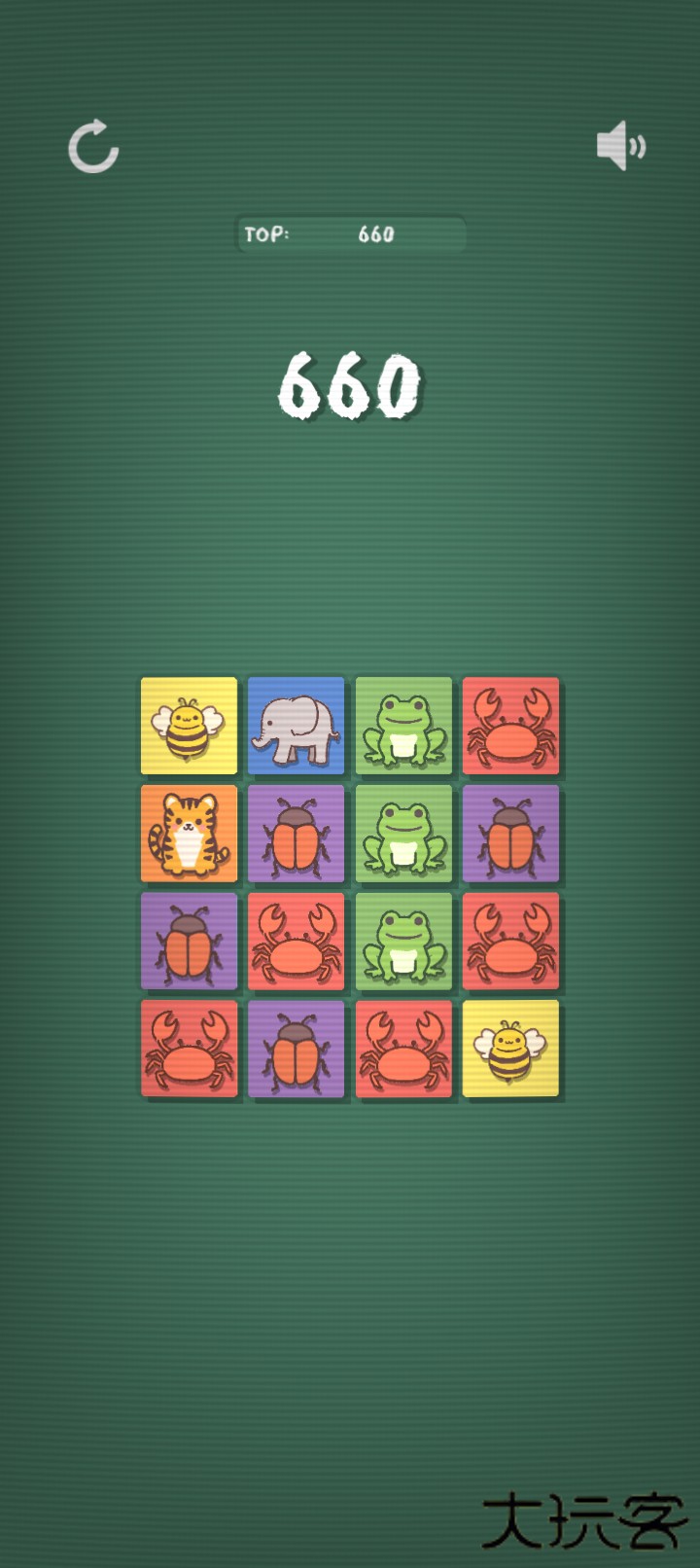Select the beetle in the bottom row
700x1568 pixels.
tap(296, 1049)
